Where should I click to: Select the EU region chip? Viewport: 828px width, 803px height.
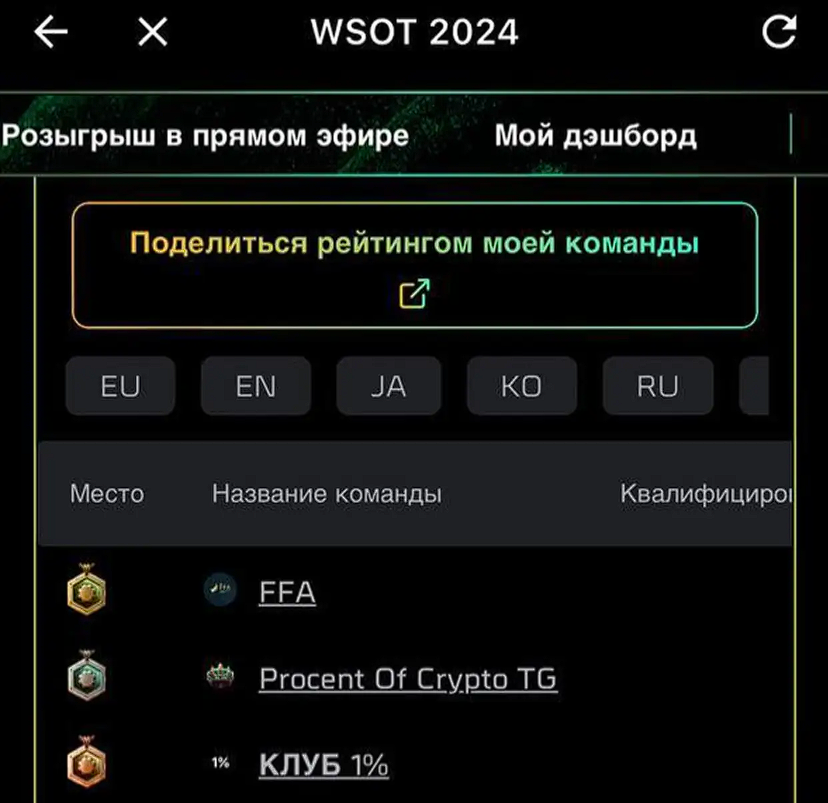click(120, 385)
